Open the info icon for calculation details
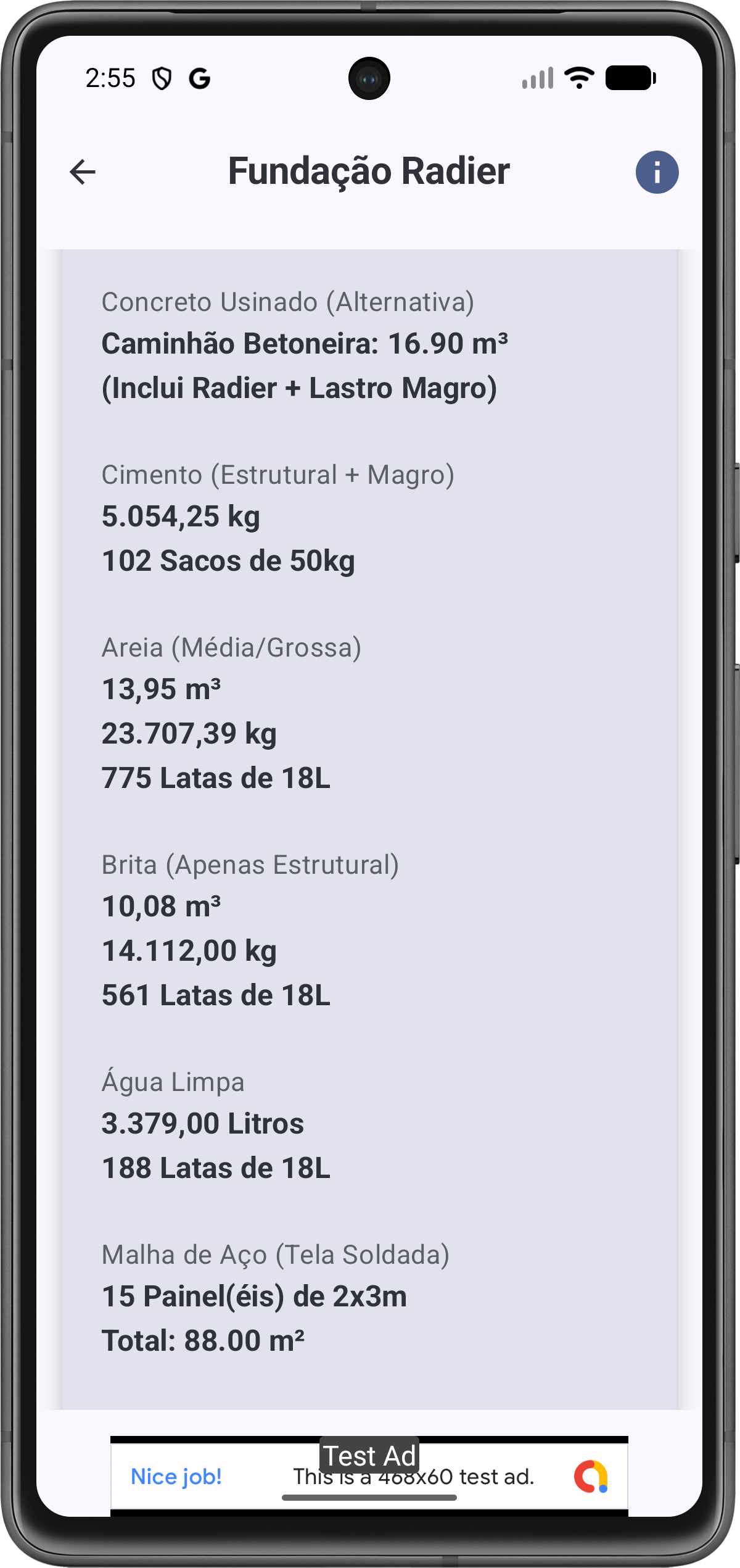 point(656,172)
